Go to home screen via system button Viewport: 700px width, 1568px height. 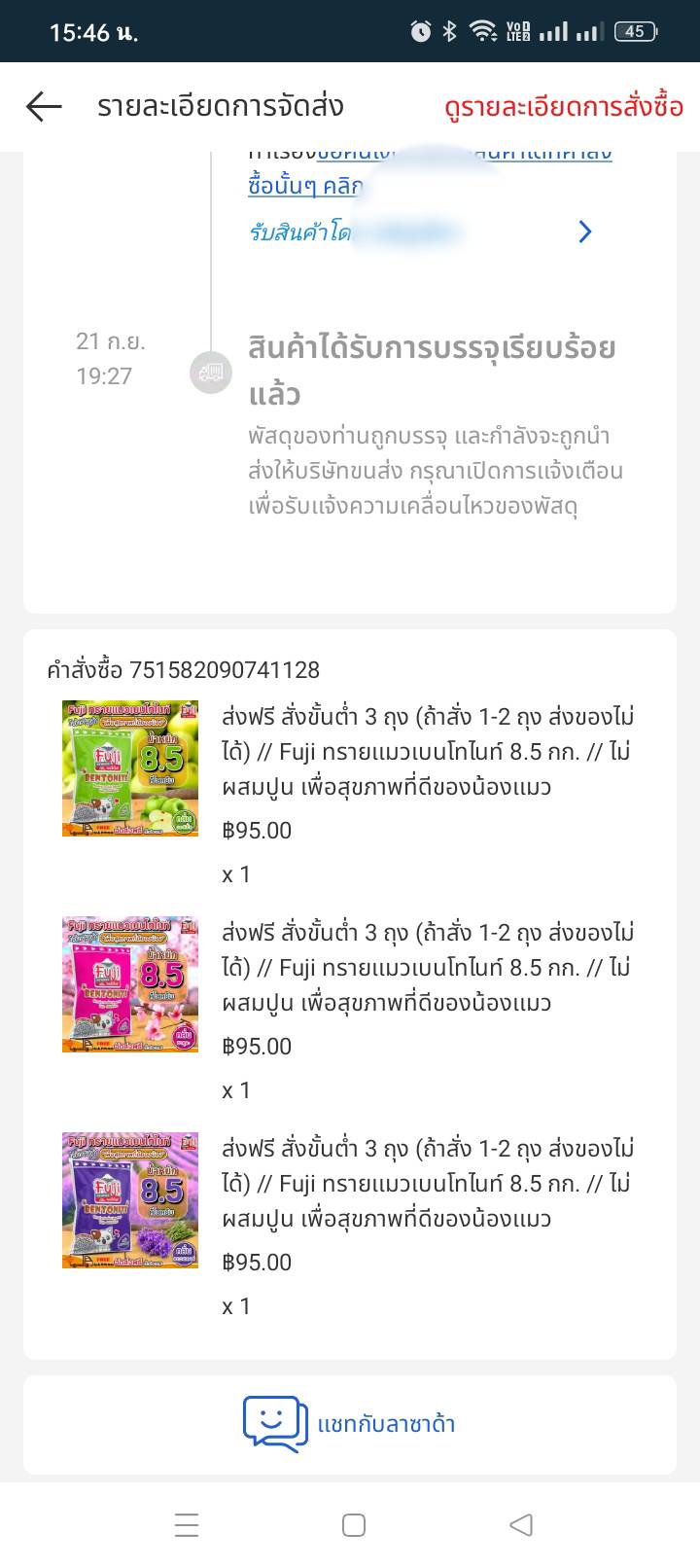pyautogui.click(x=354, y=1524)
